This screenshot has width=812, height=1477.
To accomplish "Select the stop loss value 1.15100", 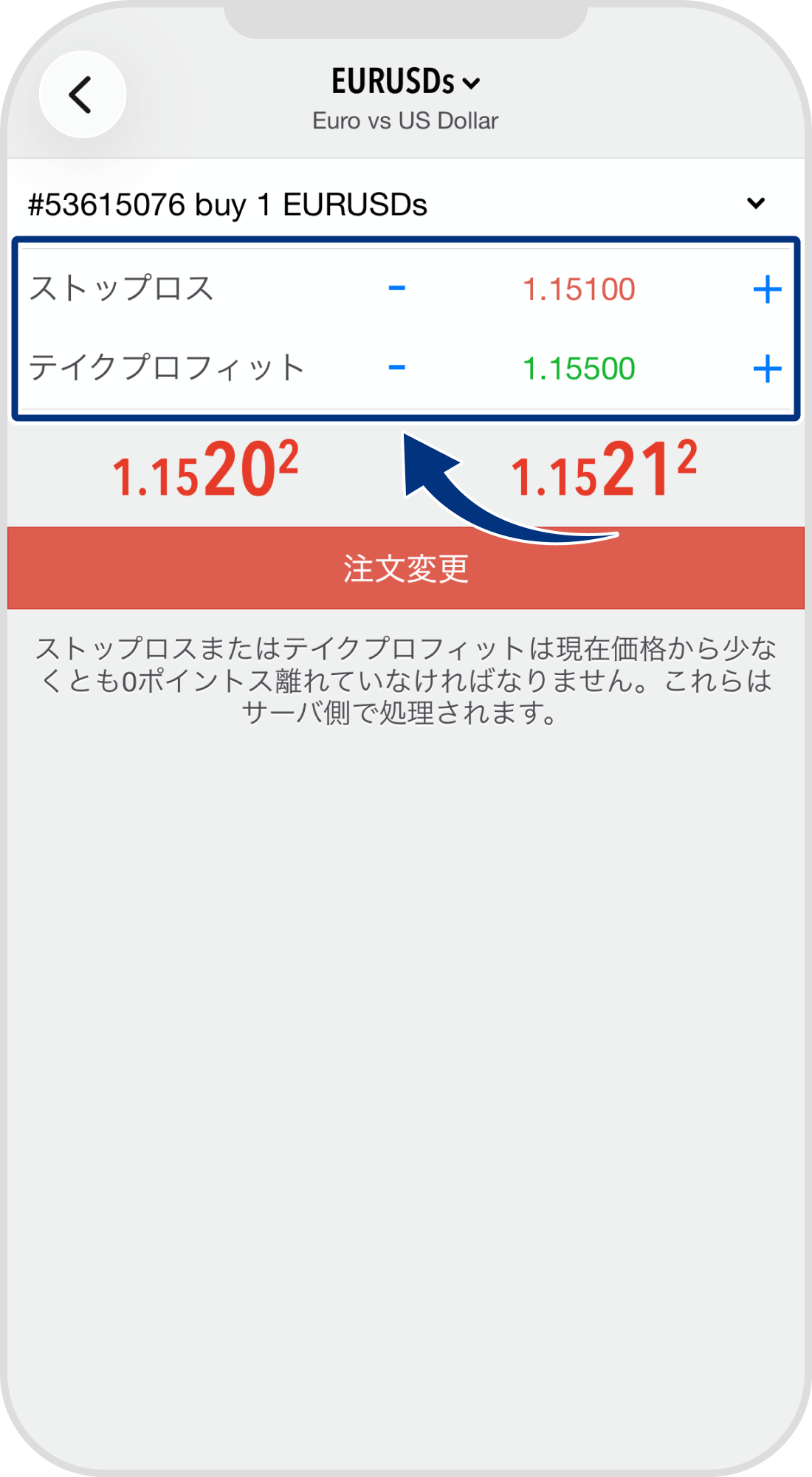I will 579,290.
